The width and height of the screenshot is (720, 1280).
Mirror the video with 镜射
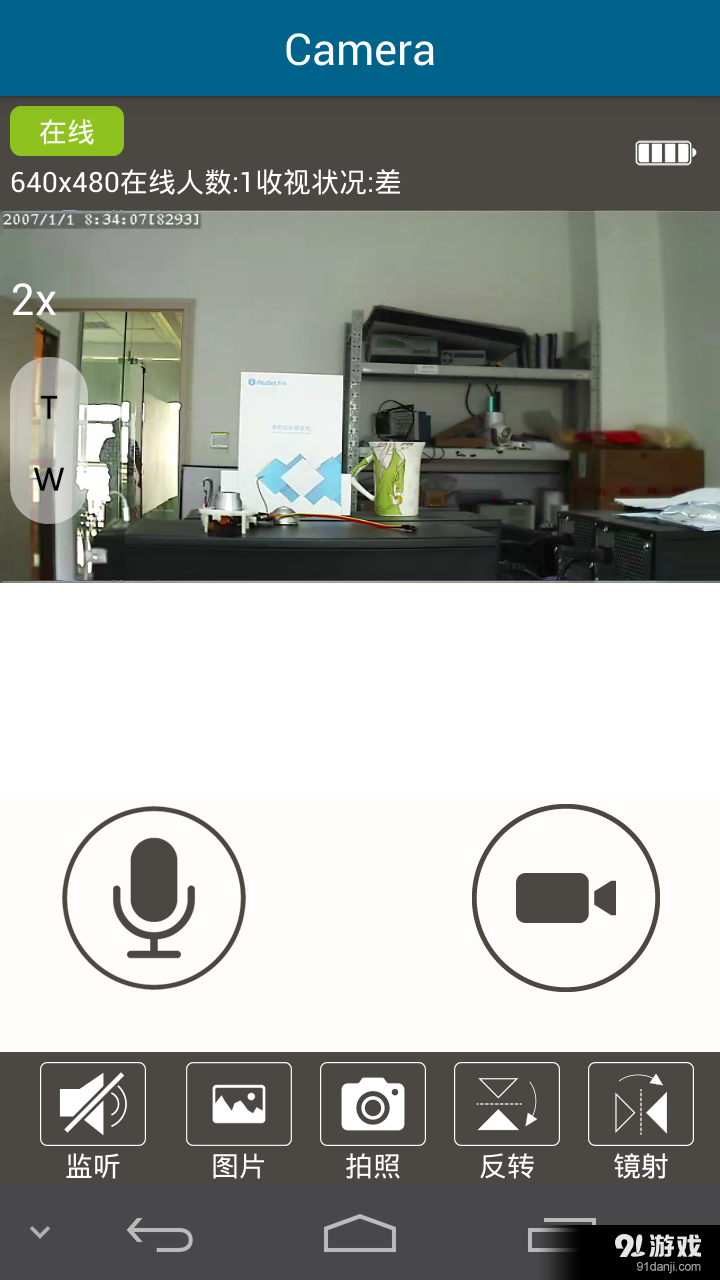click(x=641, y=1104)
